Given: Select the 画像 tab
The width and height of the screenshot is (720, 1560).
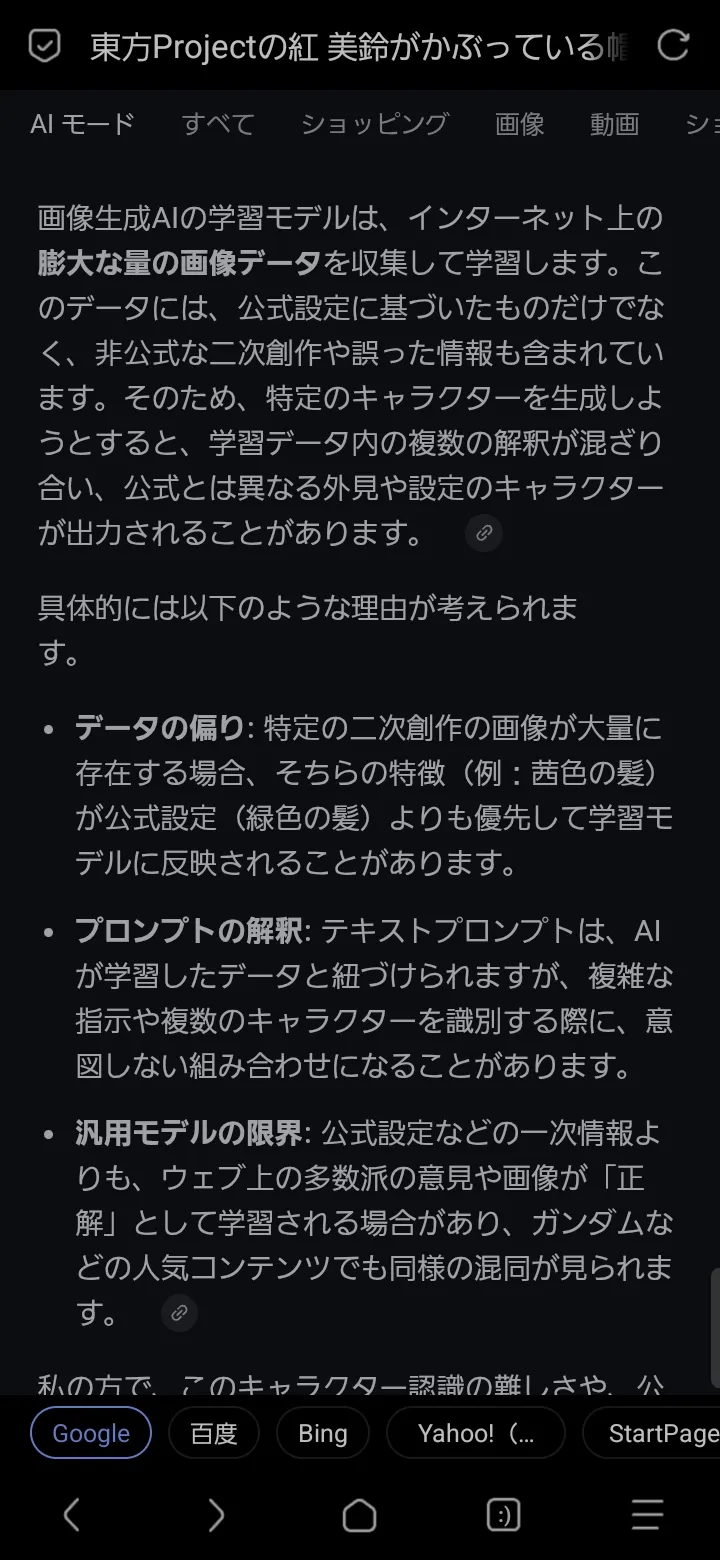Looking at the screenshot, I should tap(520, 124).
